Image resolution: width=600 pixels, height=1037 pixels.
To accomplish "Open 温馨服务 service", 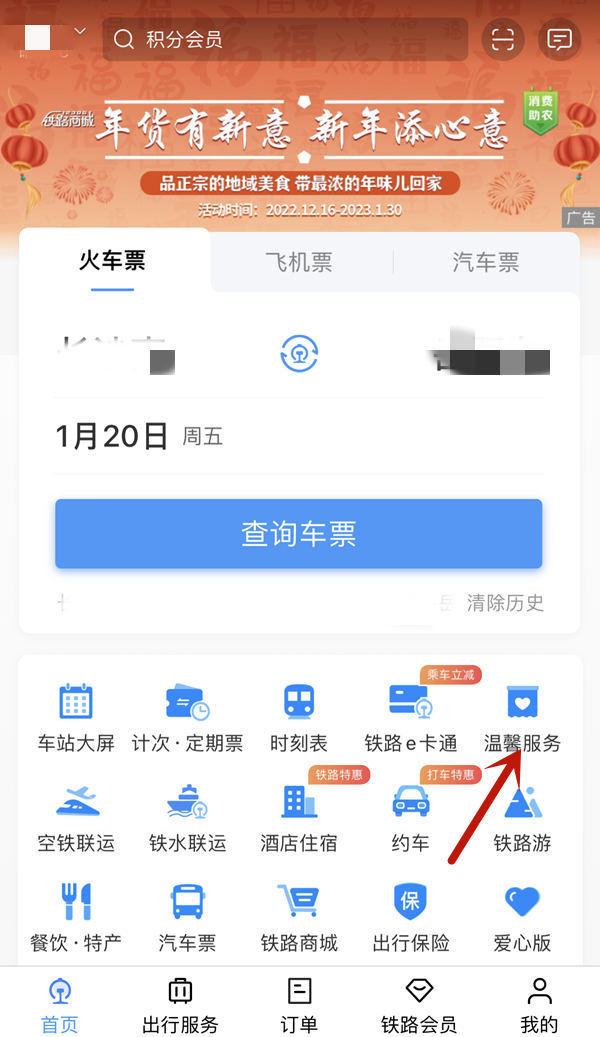I will [522, 717].
